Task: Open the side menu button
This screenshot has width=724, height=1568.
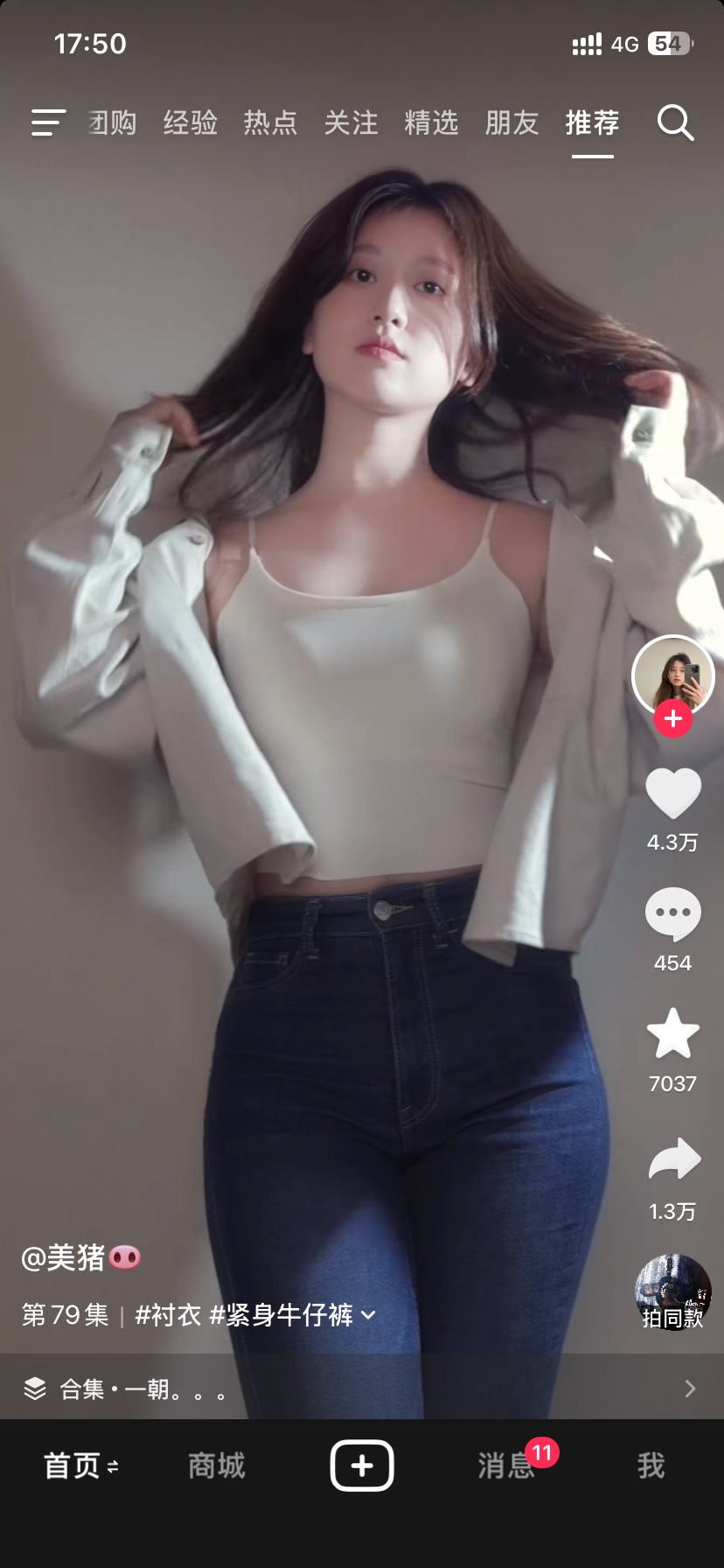Action: 48,122
